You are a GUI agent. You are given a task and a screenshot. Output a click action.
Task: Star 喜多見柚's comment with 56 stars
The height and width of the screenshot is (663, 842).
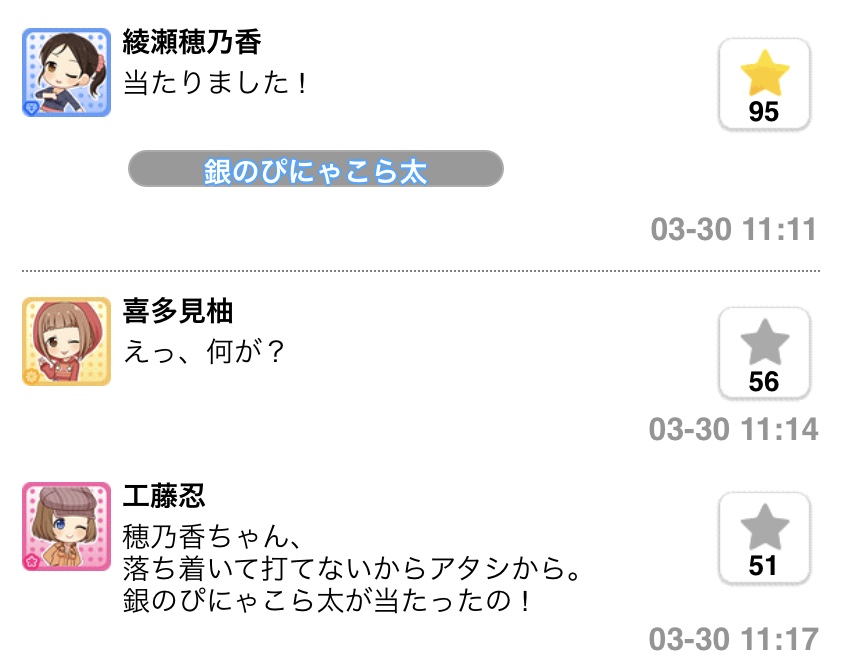(x=764, y=353)
